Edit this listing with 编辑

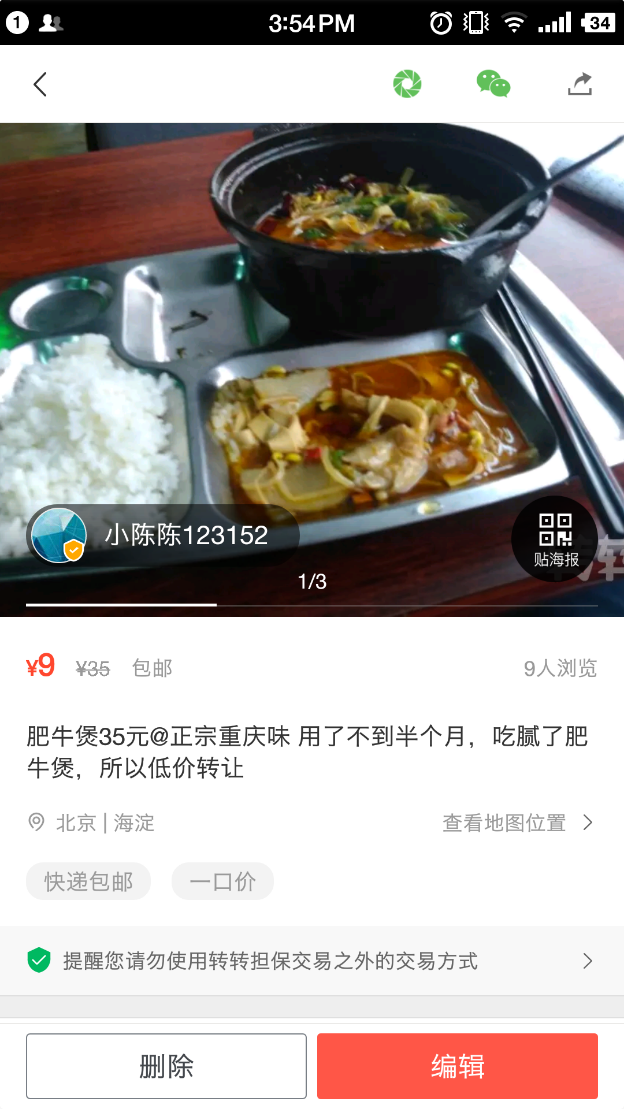(x=457, y=1066)
